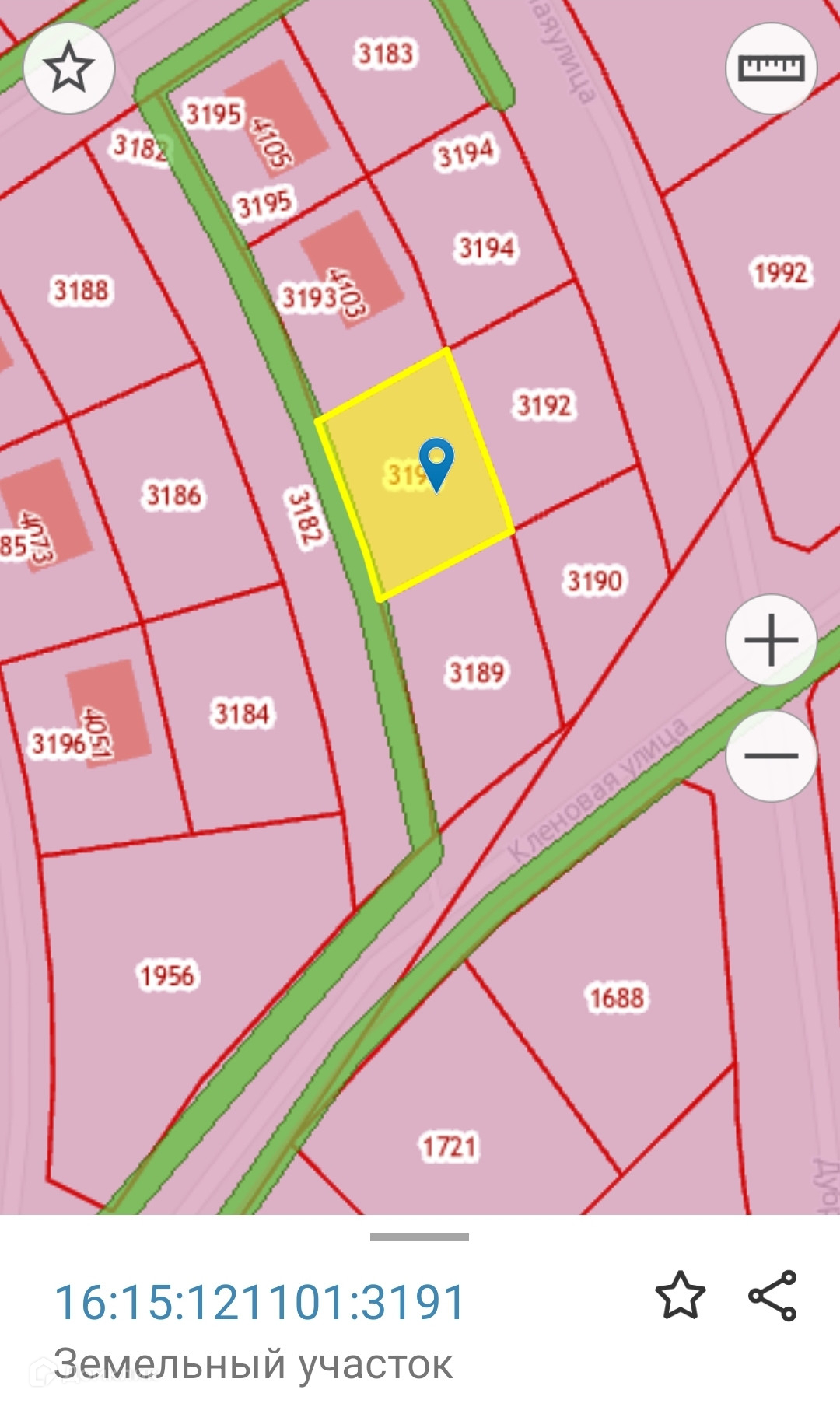The image size is (840, 1407).
Task: Select parcel 3192 on the map
Action: [x=544, y=405]
